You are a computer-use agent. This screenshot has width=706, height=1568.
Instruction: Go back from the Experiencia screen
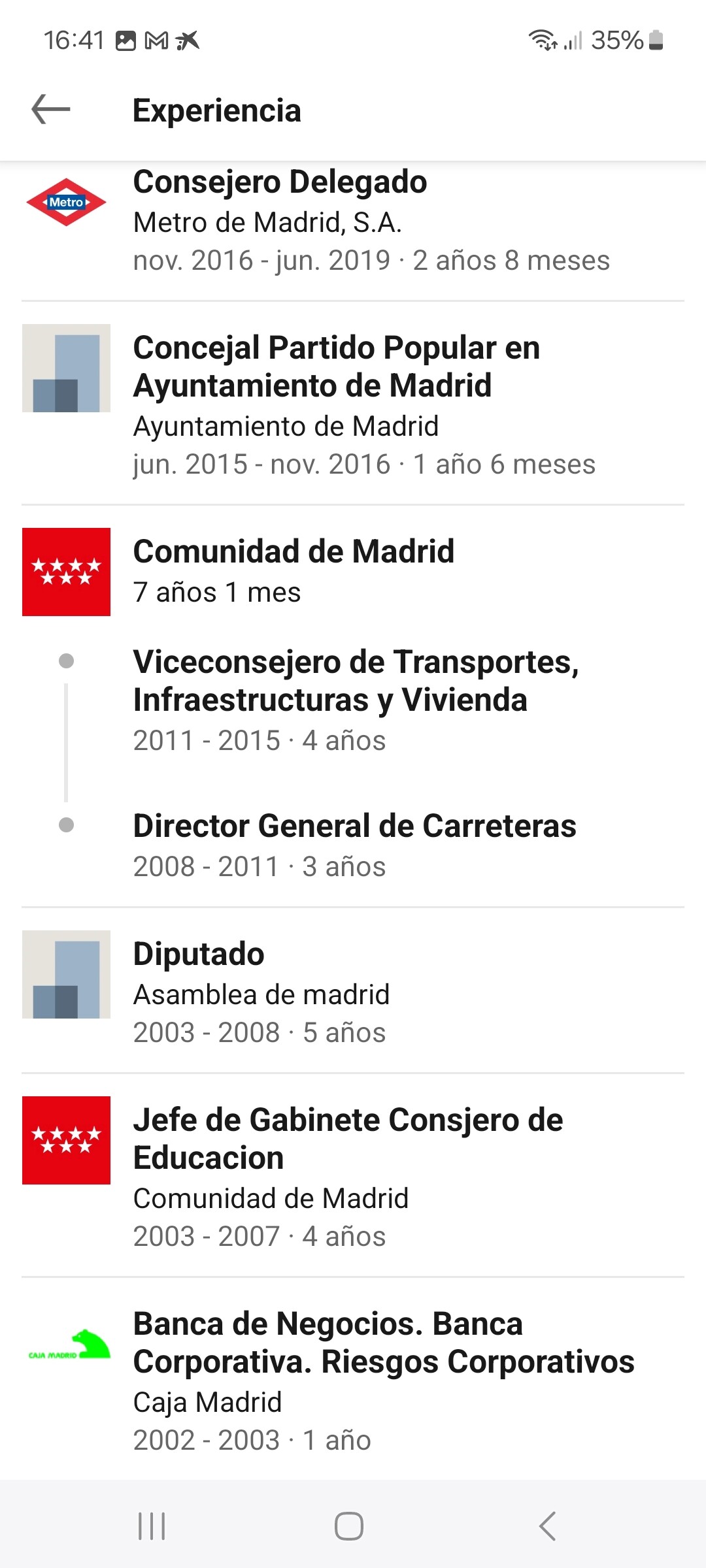click(51, 109)
